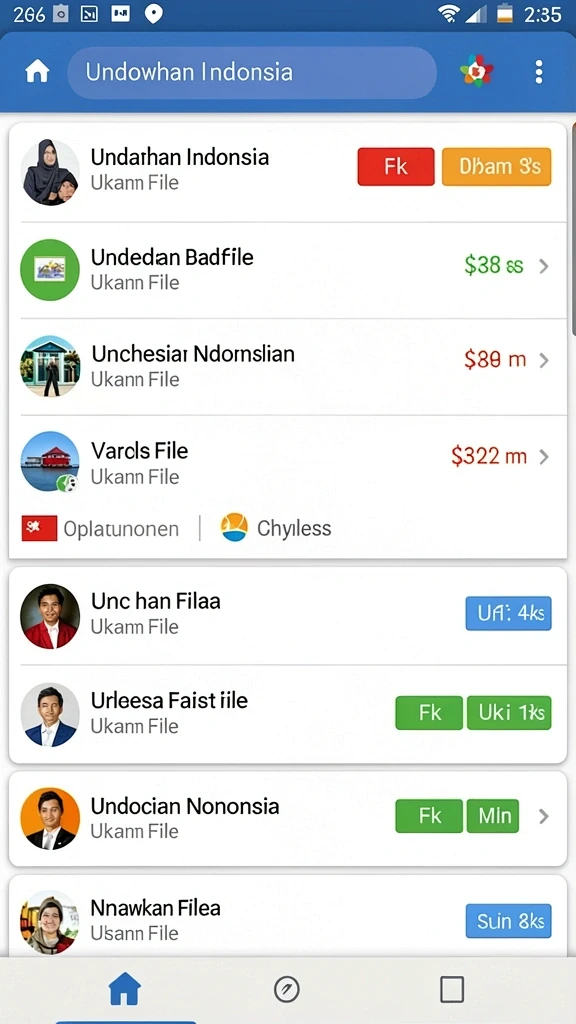Open the Undedan Badfile row
576x1024 pixels.
pyautogui.click(x=287, y=270)
